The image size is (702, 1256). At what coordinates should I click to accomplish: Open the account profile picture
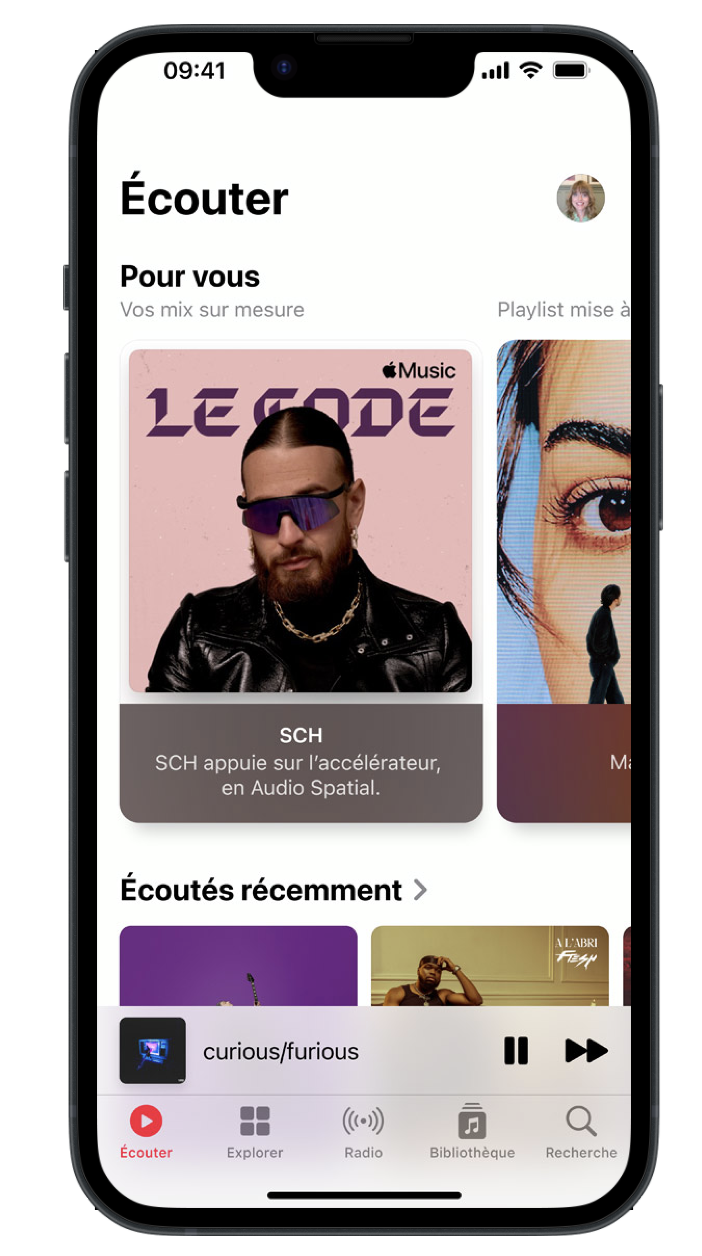click(580, 198)
